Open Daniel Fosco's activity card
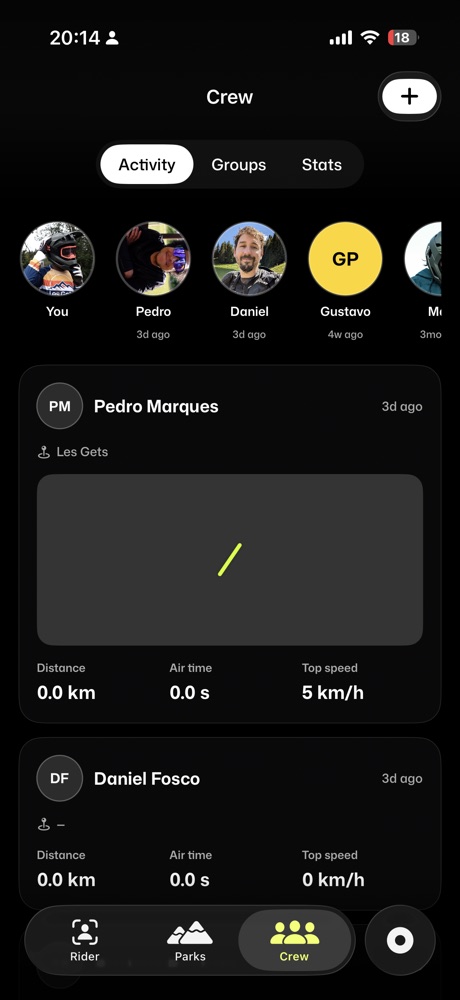 (230, 823)
